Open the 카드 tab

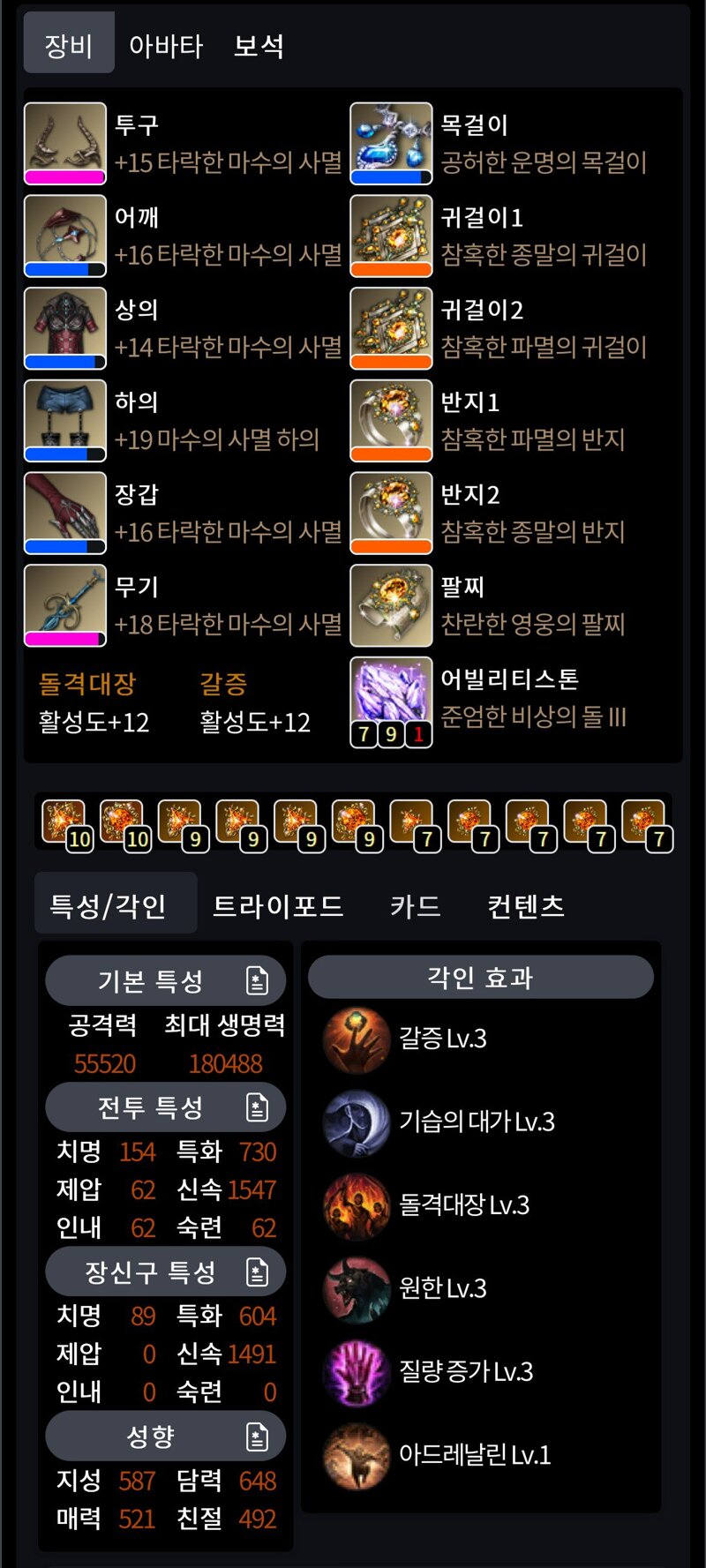(x=415, y=905)
